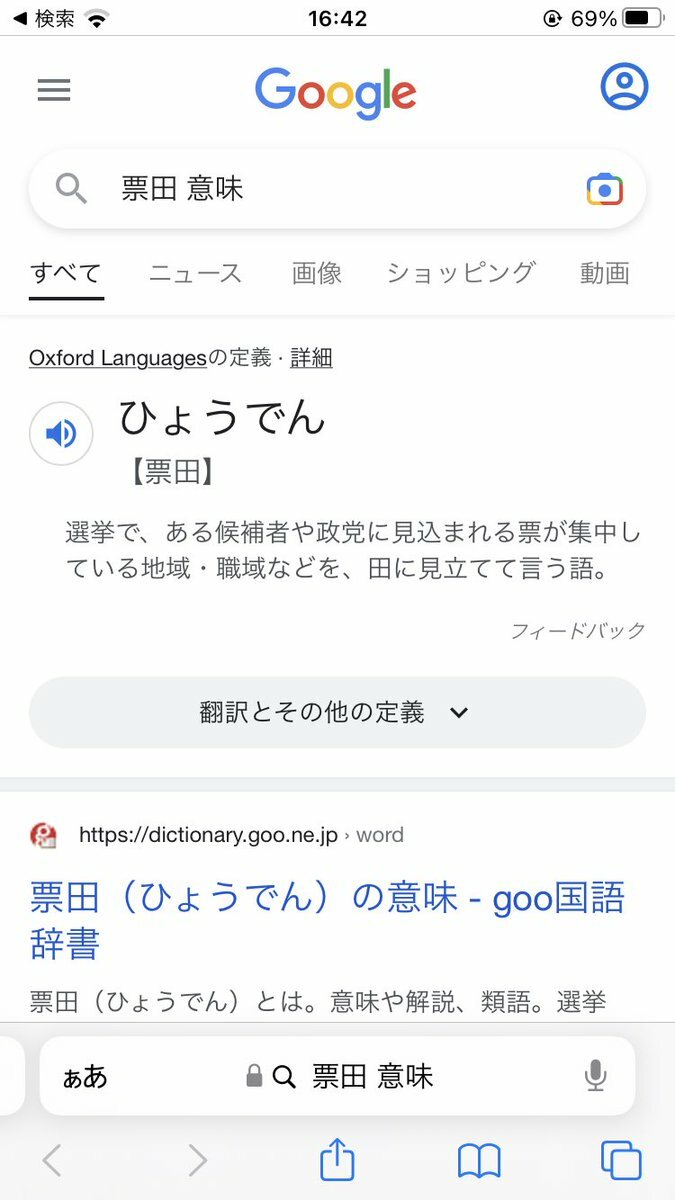Open the Safari tabs overview
The width and height of the screenshot is (675, 1200).
621,1160
